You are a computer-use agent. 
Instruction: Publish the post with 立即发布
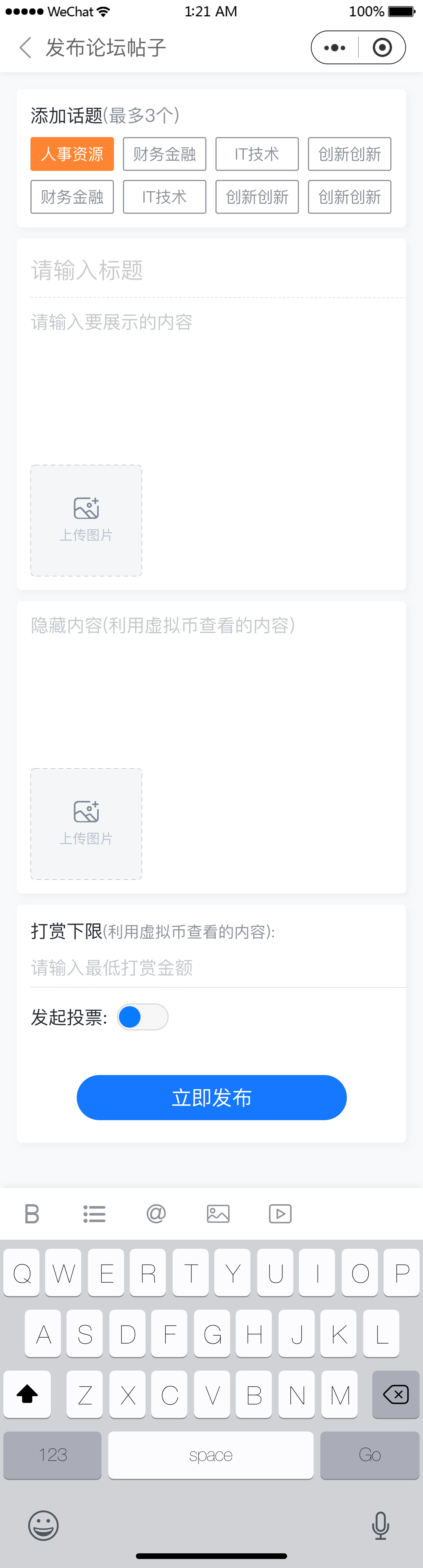211,1098
